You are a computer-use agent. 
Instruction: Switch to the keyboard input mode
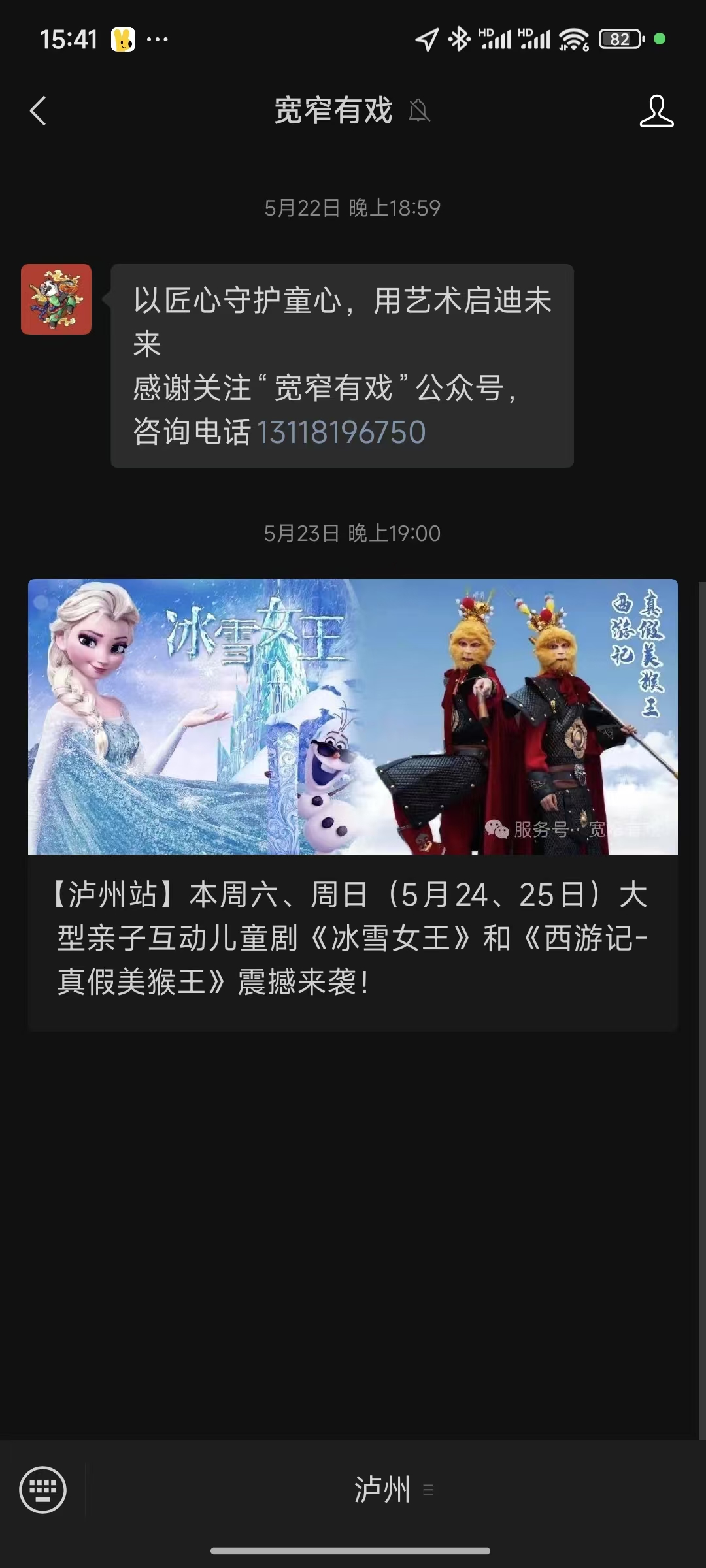click(x=43, y=1490)
